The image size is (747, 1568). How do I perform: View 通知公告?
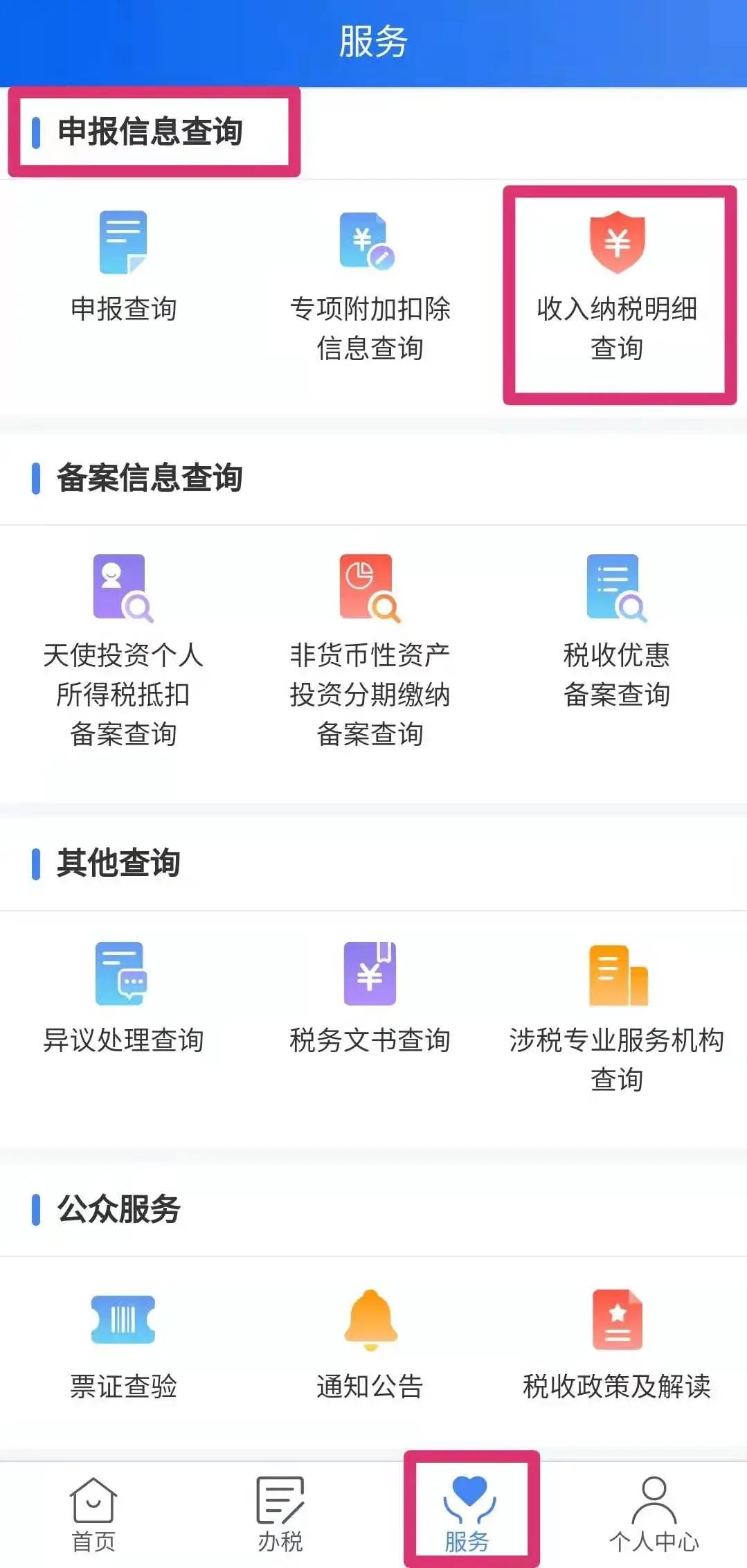pyautogui.click(x=370, y=1345)
